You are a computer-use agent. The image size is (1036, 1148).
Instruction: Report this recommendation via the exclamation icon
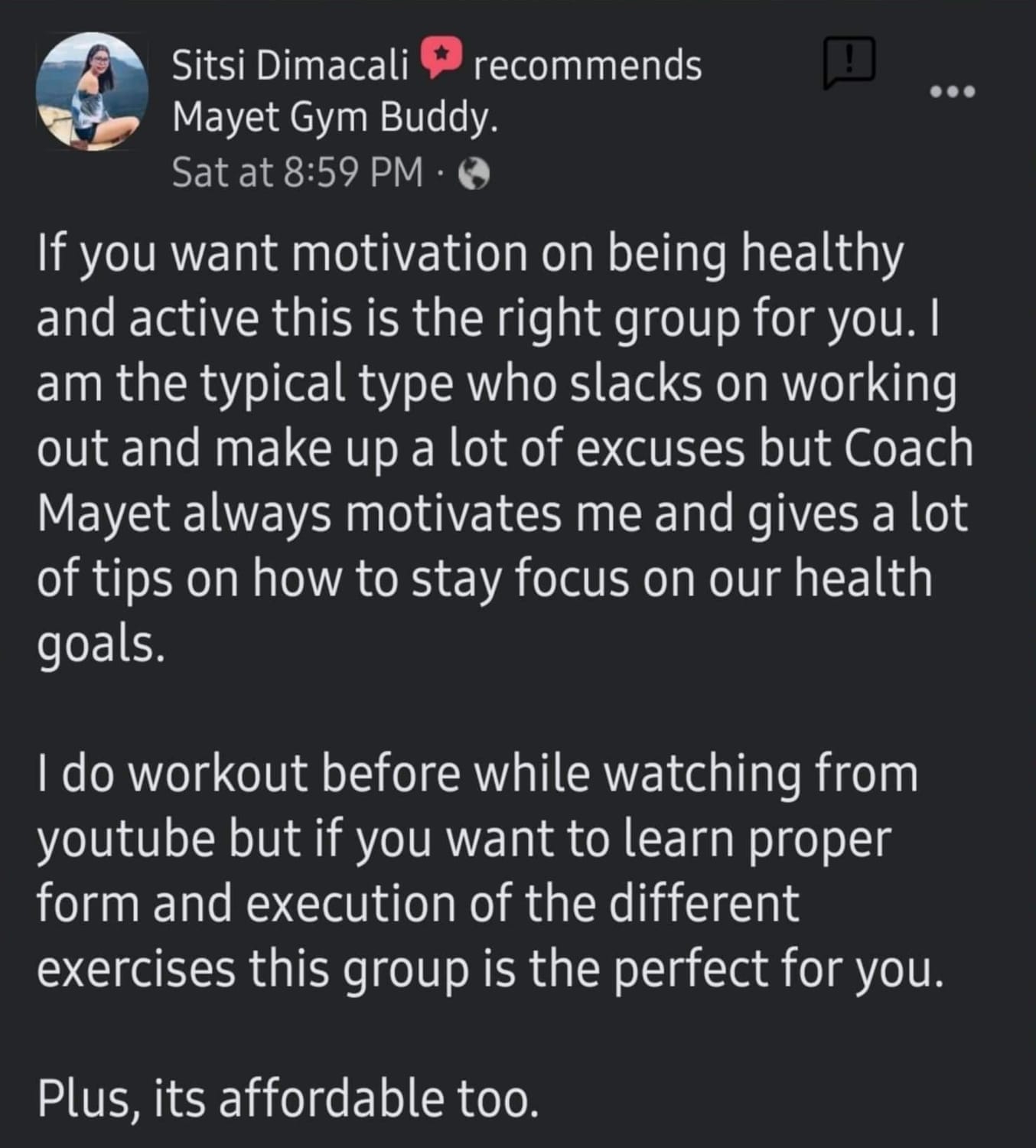(849, 64)
